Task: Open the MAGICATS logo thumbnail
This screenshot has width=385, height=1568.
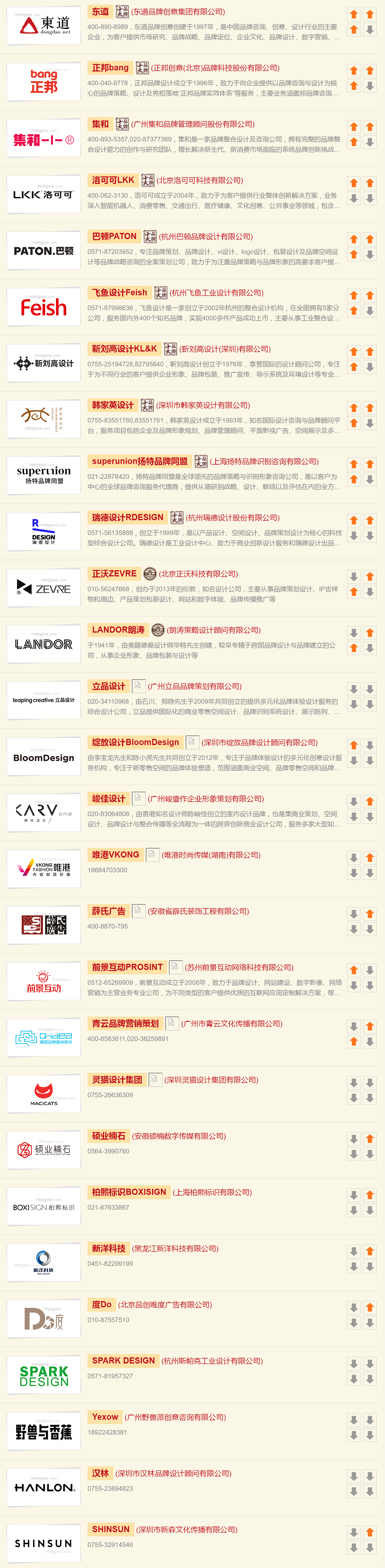Action: [x=44, y=1094]
